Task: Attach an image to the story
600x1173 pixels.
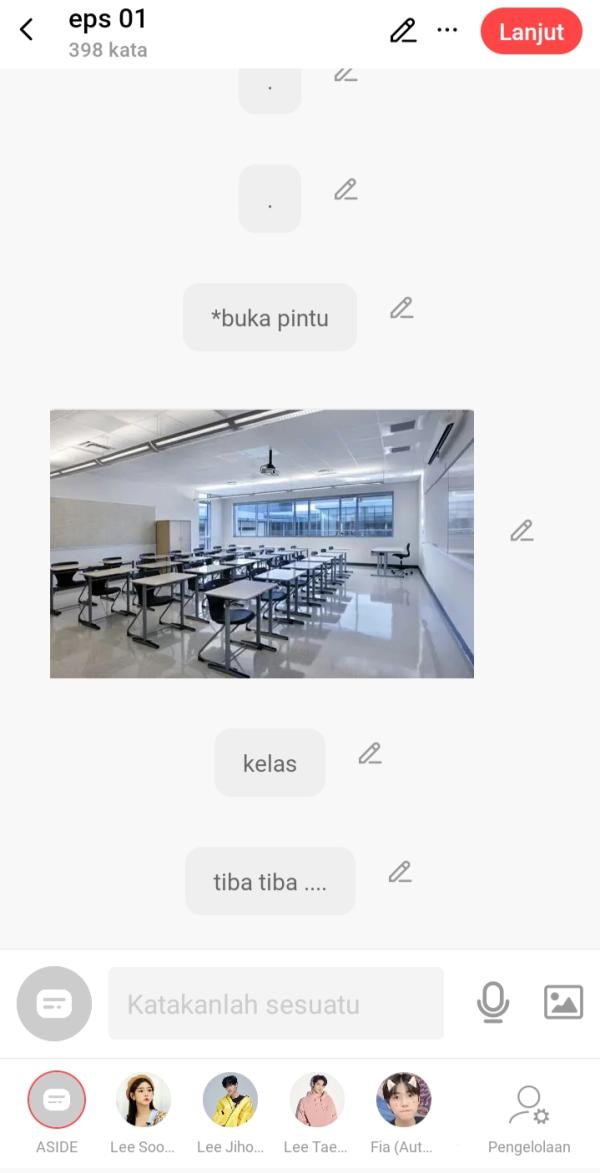Action: point(563,1002)
